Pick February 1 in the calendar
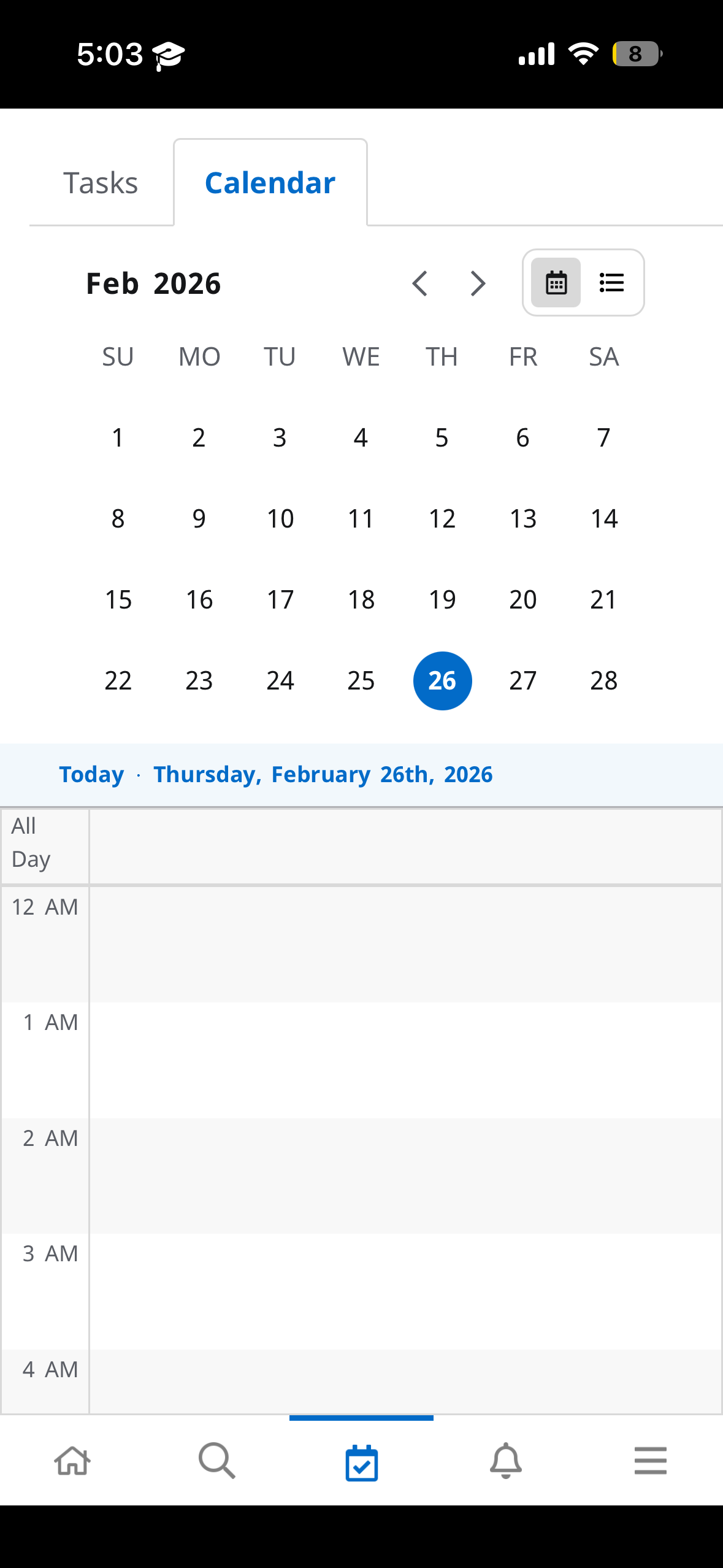 tap(118, 437)
